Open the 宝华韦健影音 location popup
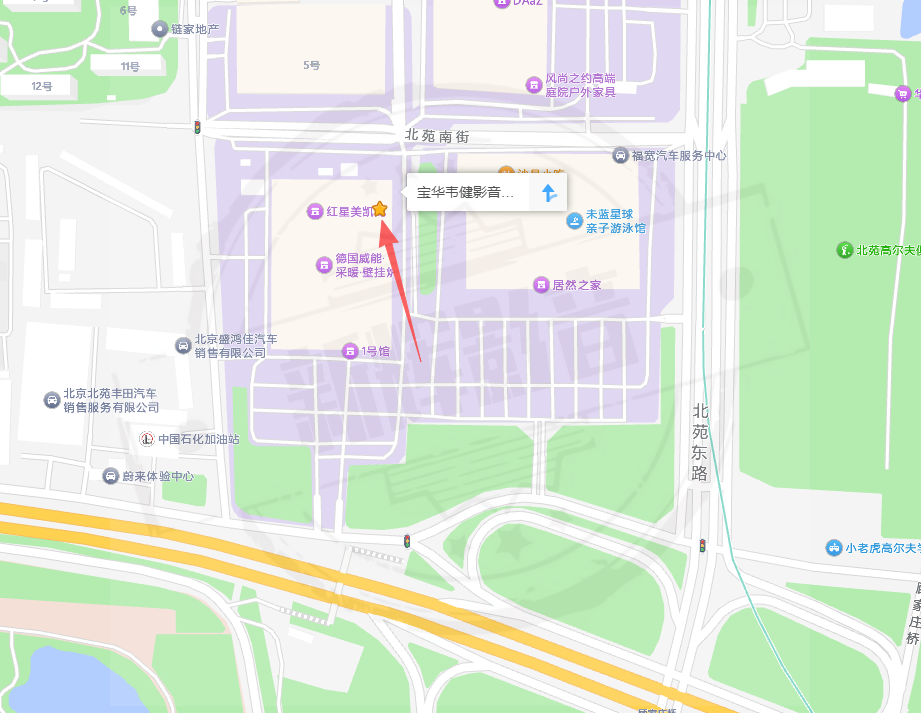This screenshot has width=921, height=713. [466, 193]
